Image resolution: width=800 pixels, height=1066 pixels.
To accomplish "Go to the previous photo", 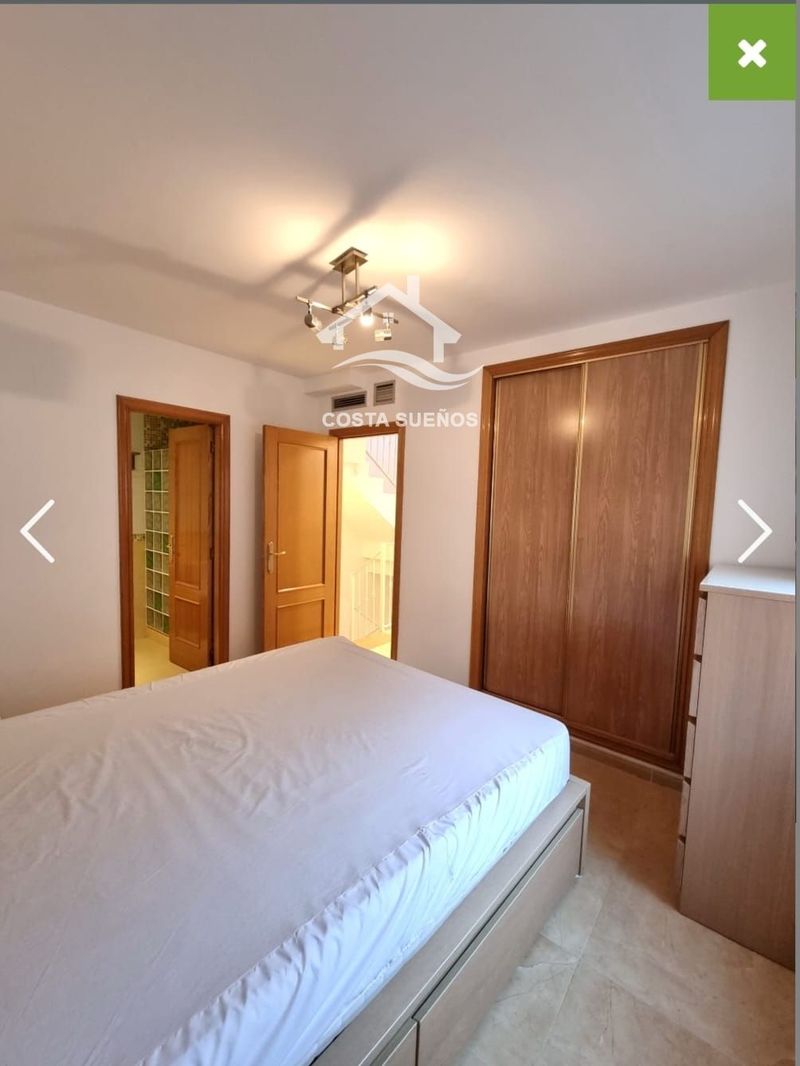I will (x=37, y=531).
